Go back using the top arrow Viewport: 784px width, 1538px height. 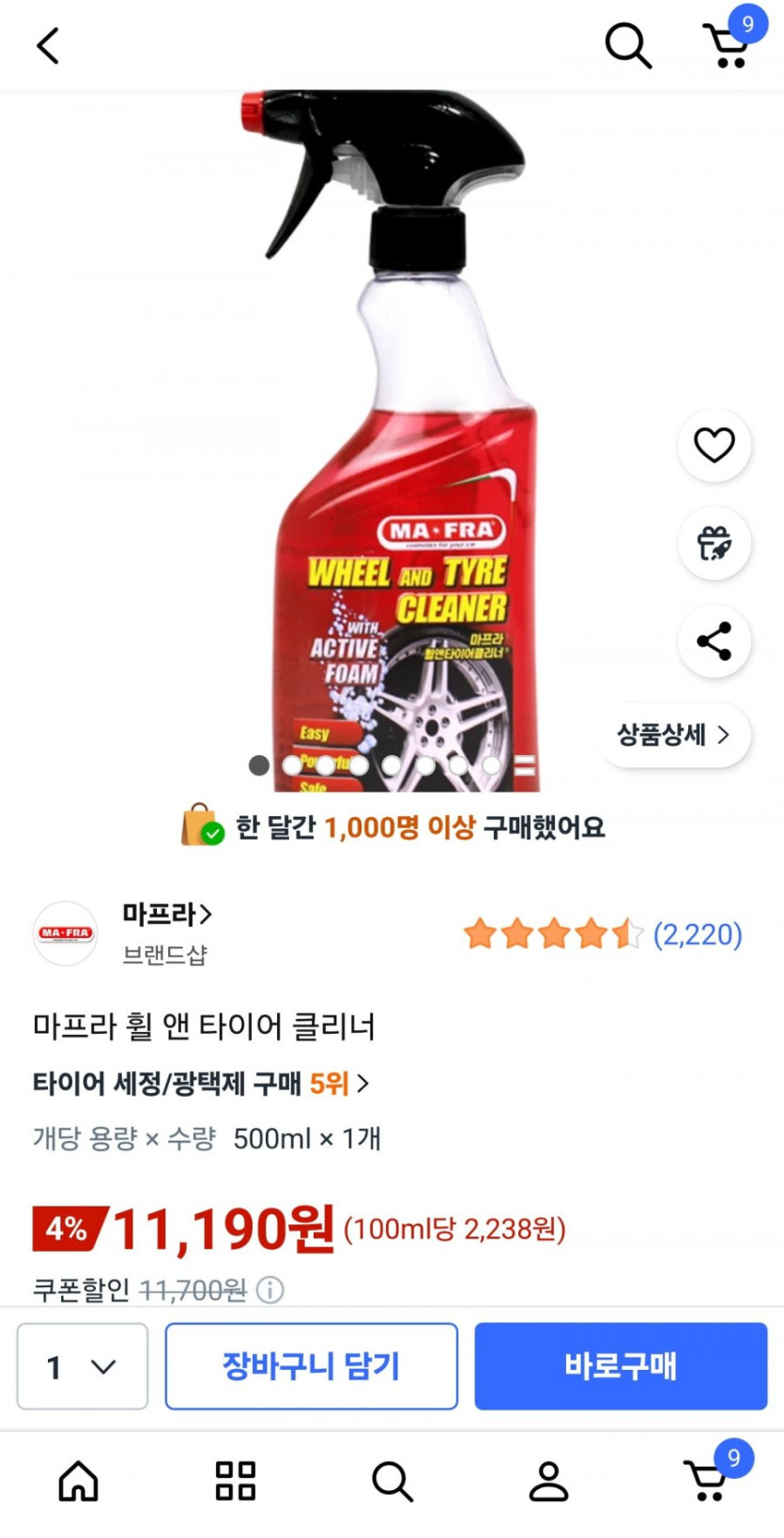pyautogui.click(x=48, y=44)
